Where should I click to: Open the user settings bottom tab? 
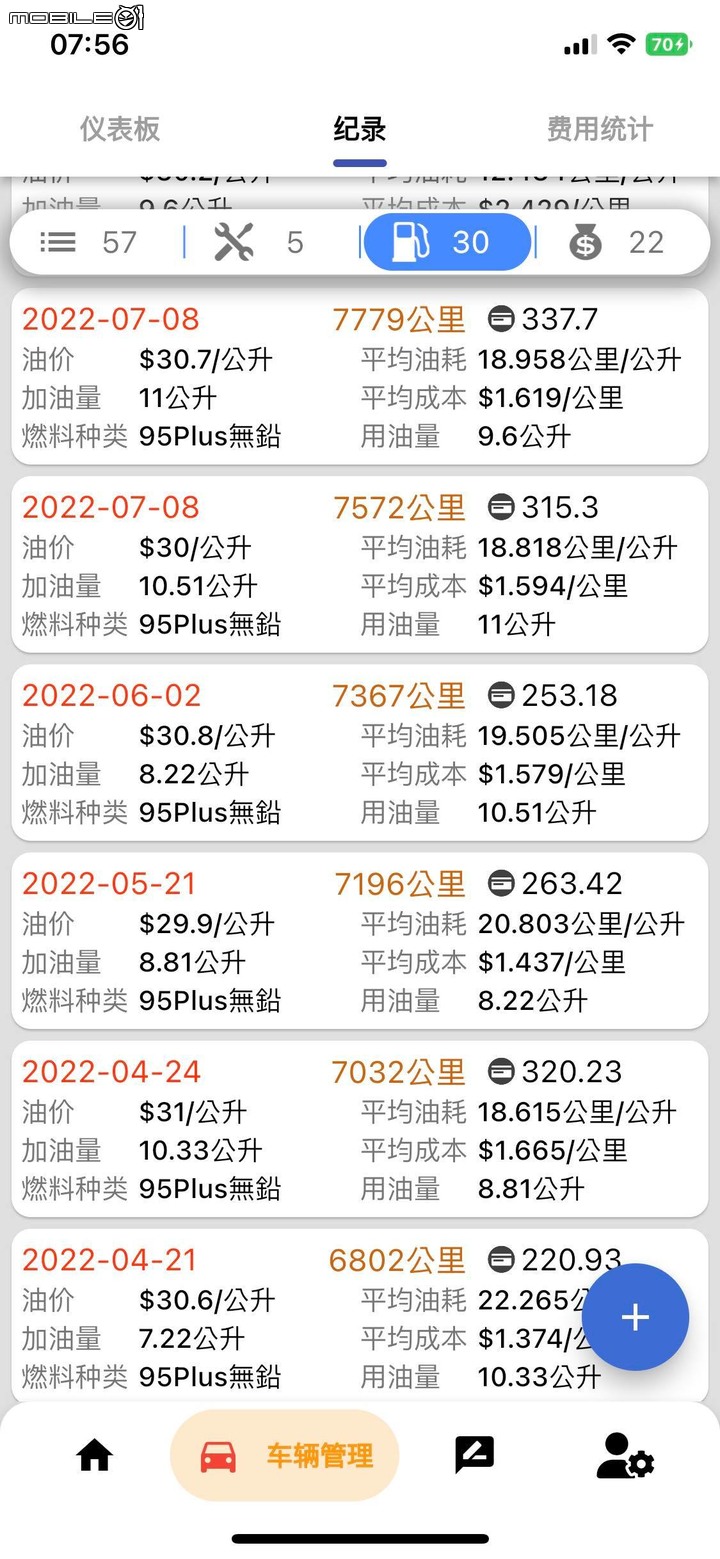[625, 1455]
